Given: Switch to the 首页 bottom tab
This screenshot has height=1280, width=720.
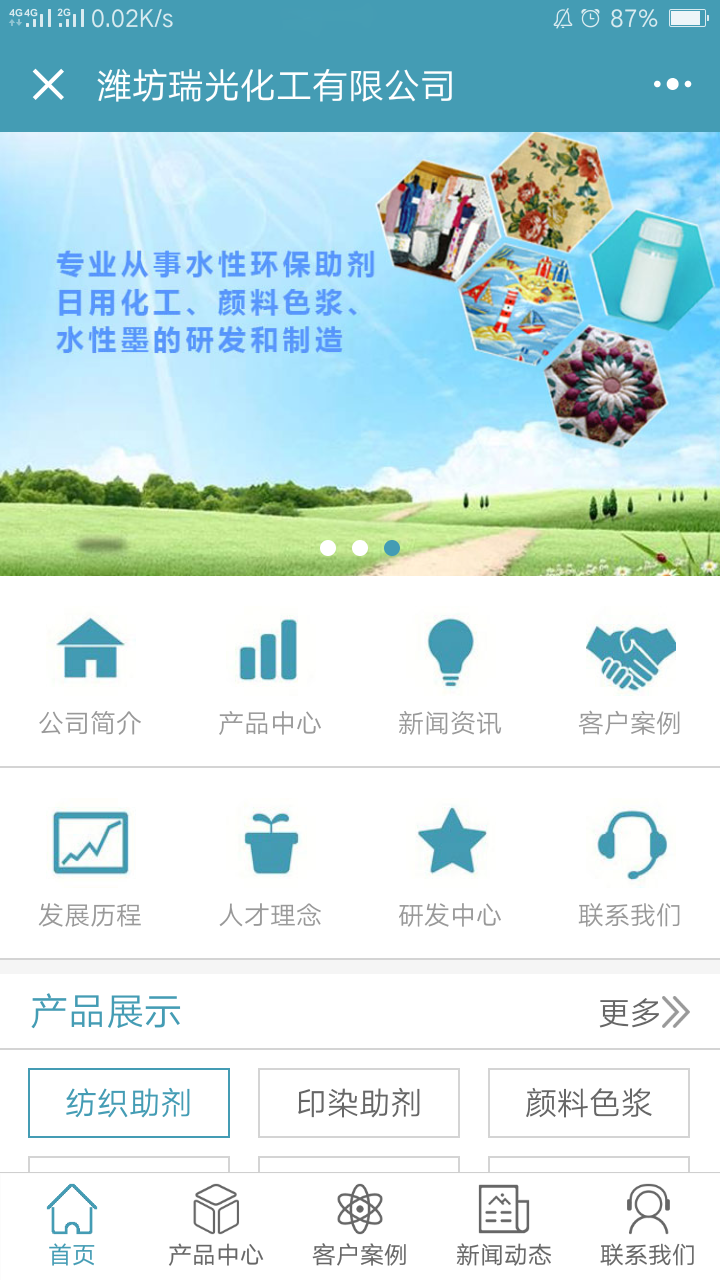Looking at the screenshot, I should pyautogui.click(x=72, y=1226).
